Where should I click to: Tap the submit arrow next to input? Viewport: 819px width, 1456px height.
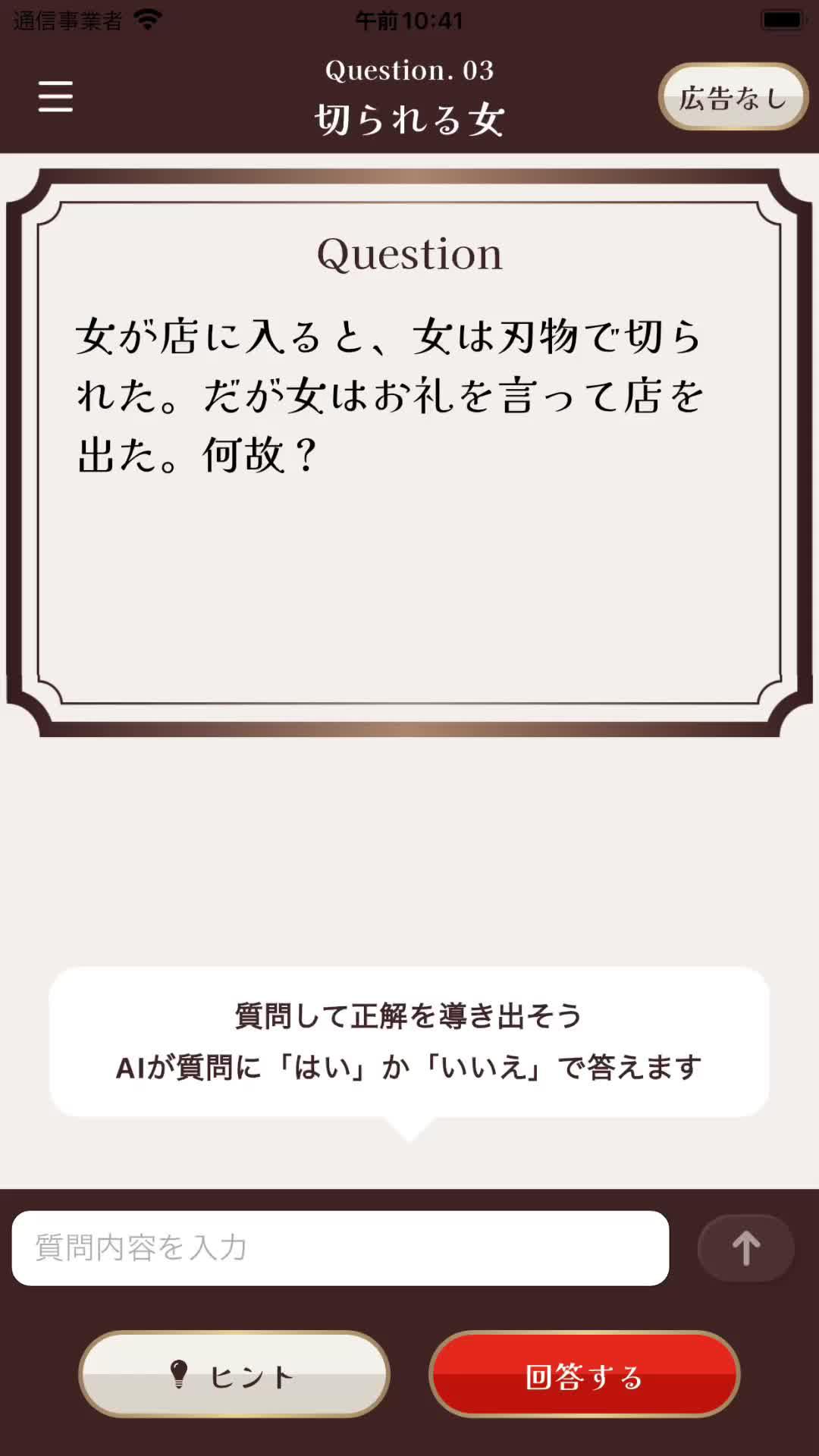[745, 1247]
